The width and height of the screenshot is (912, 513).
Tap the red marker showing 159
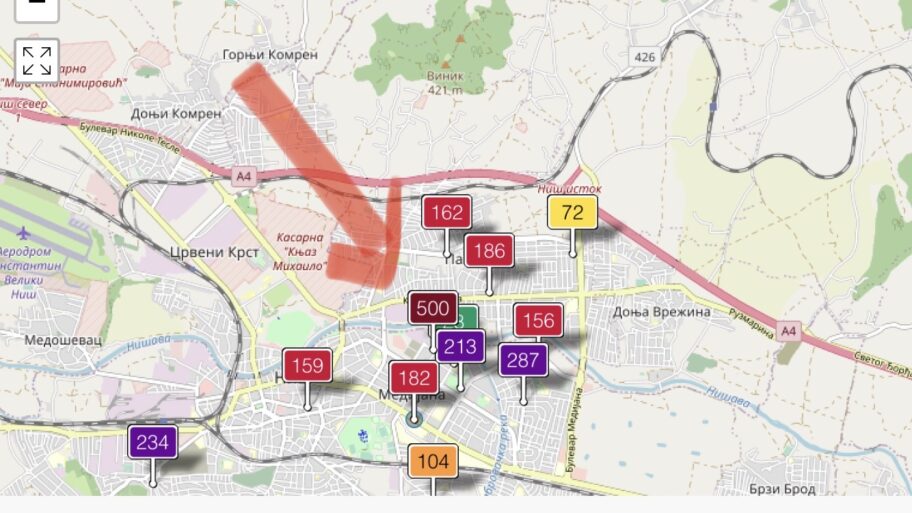tap(307, 366)
